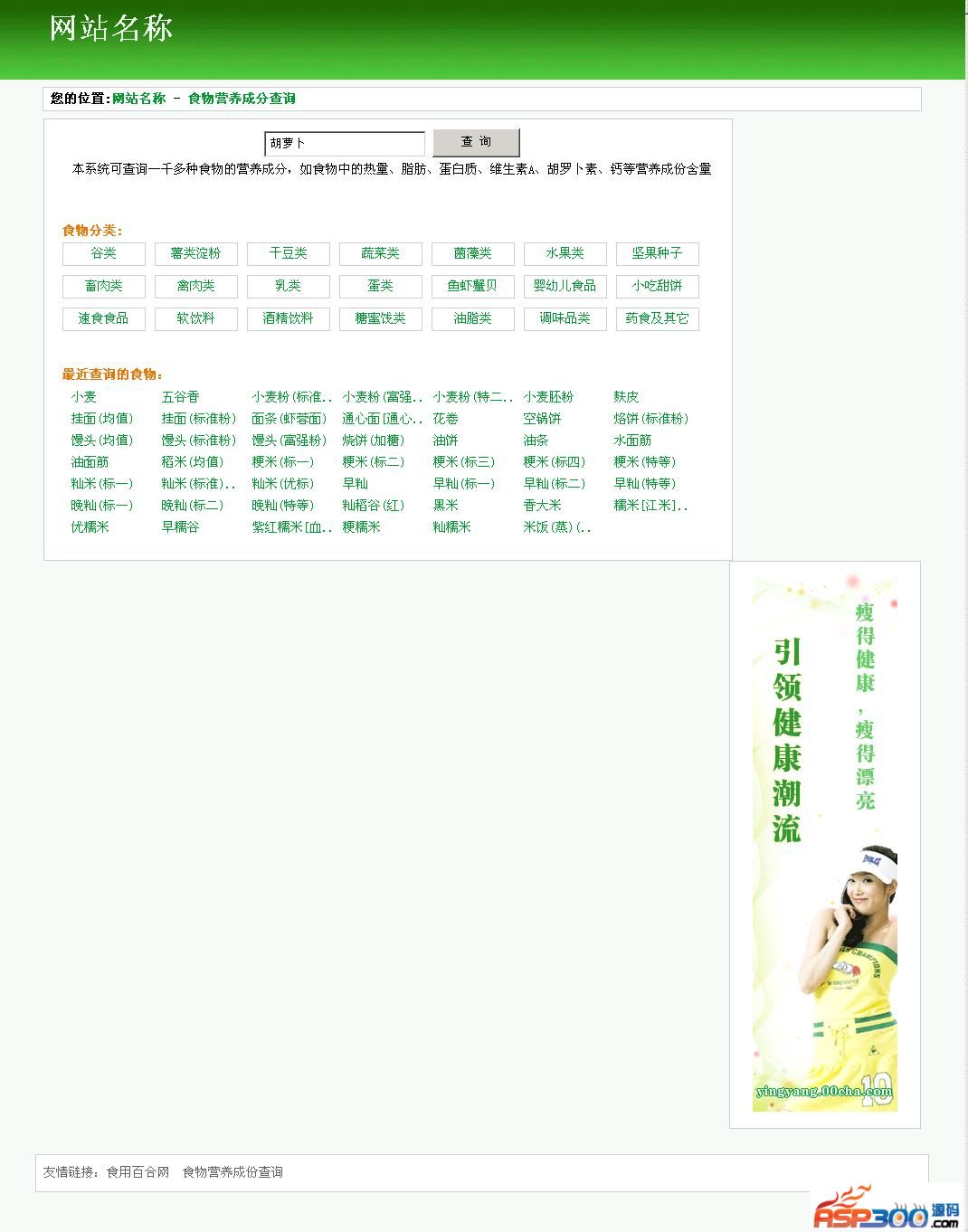Click the 查询 search button
This screenshot has height=1232, width=968.
[x=476, y=142]
